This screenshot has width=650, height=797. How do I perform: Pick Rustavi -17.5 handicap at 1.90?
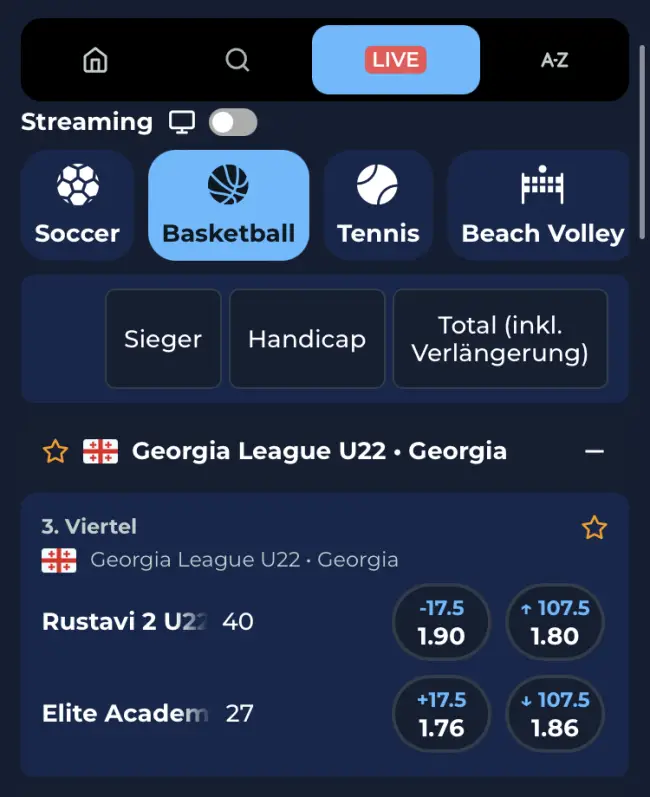442,622
